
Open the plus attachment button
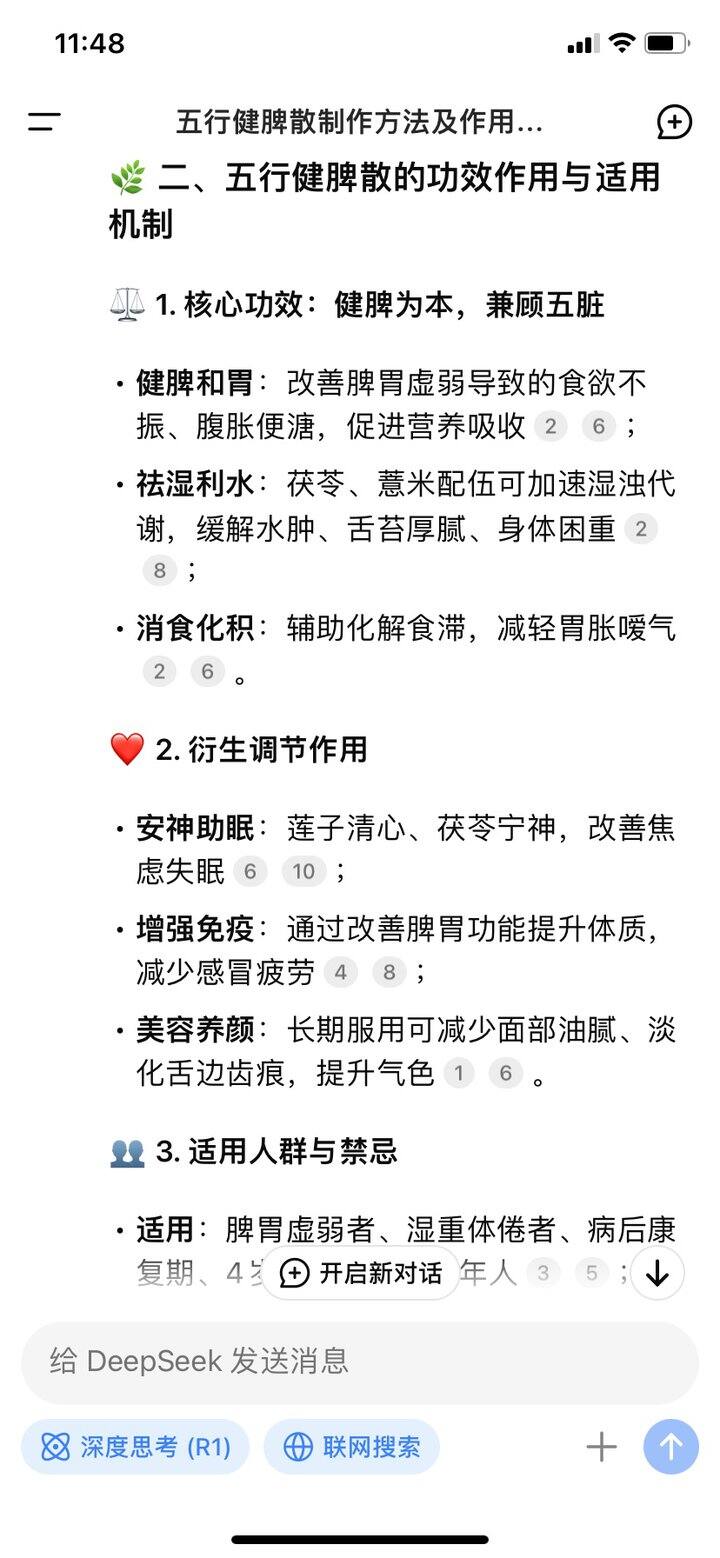click(601, 1446)
